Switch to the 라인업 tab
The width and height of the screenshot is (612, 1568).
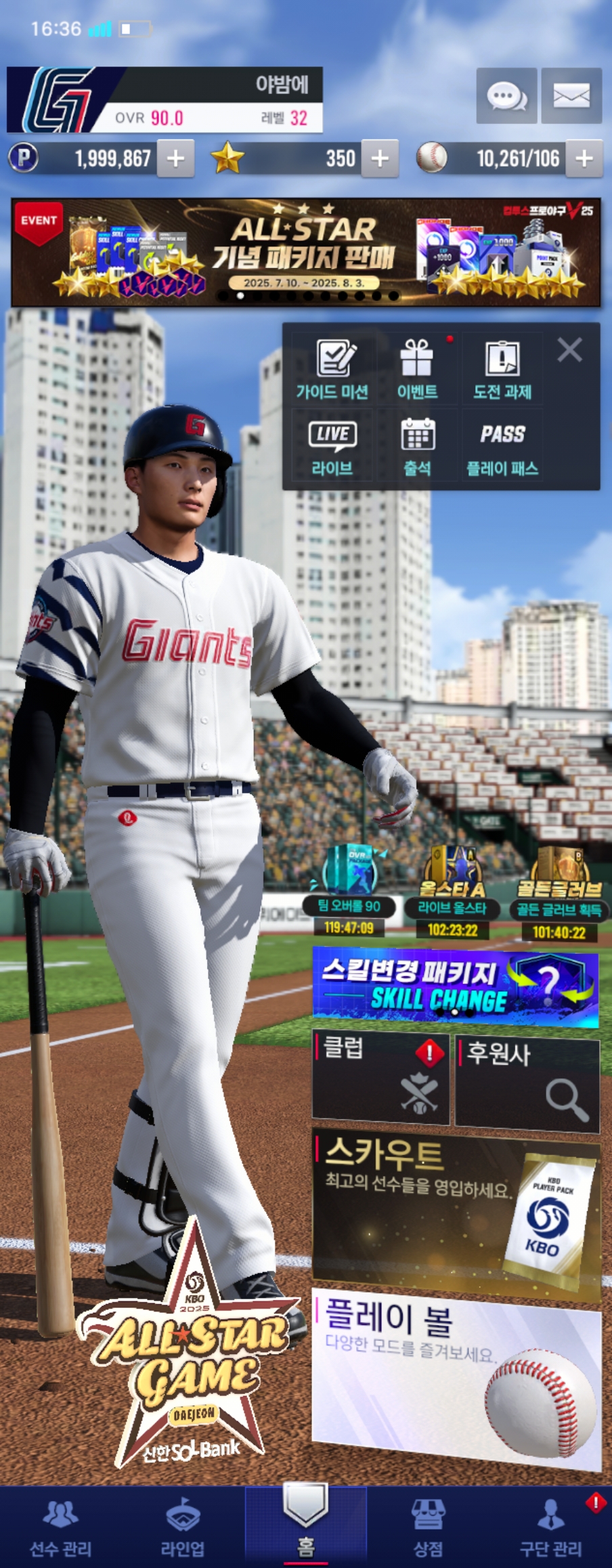click(x=183, y=1529)
